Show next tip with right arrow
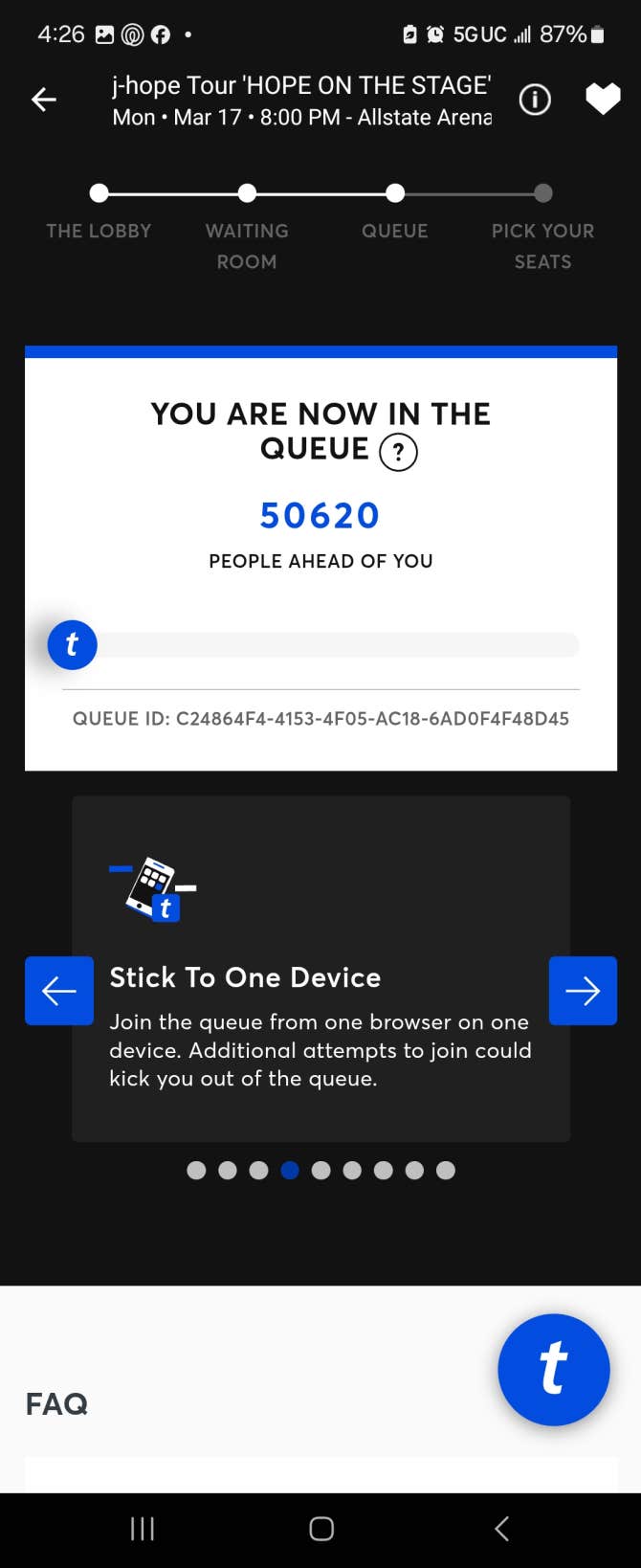Screen dimensions: 641x1568 click(x=583, y=991)
